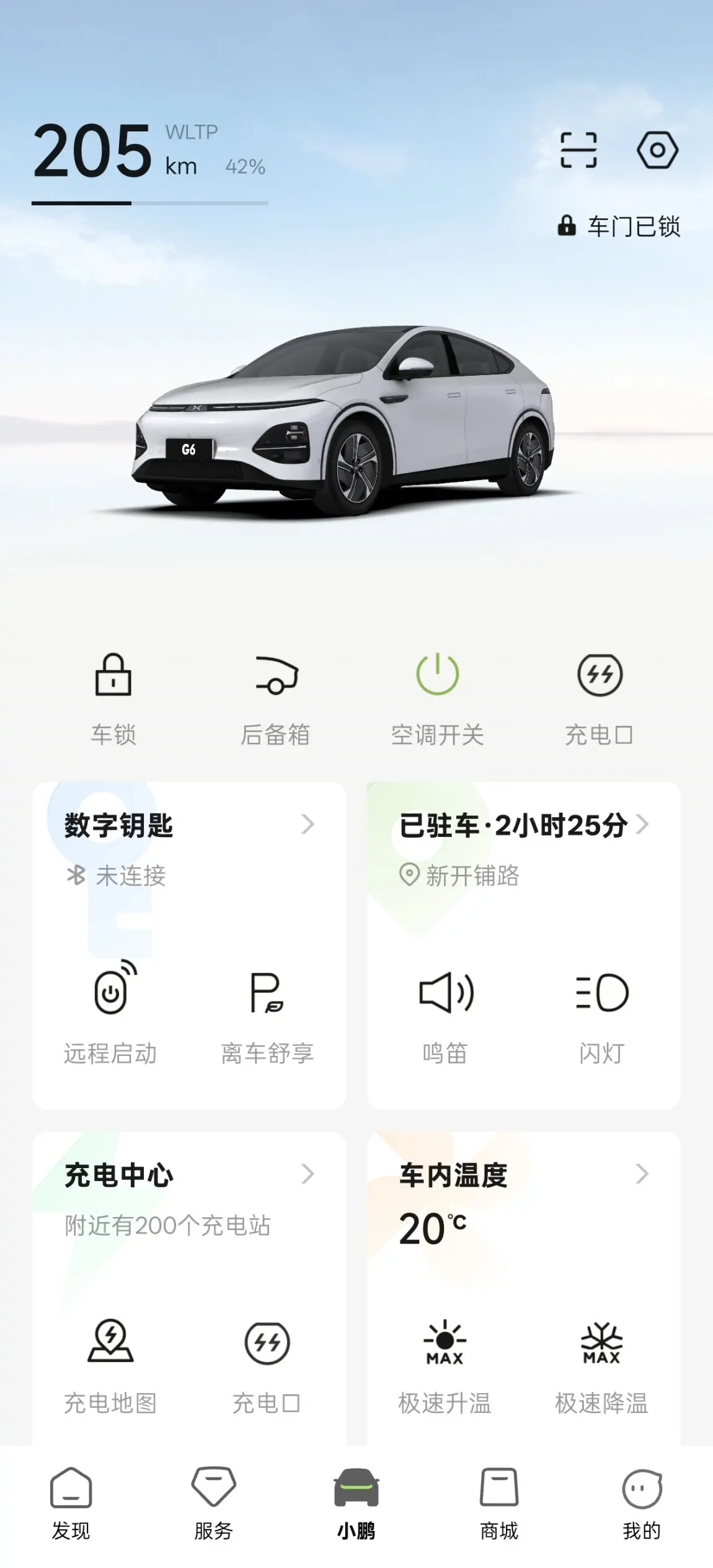This screenshot has height=1568, width=713.
Task: Open the hexagon settings icon
Action: coord(657,150)
